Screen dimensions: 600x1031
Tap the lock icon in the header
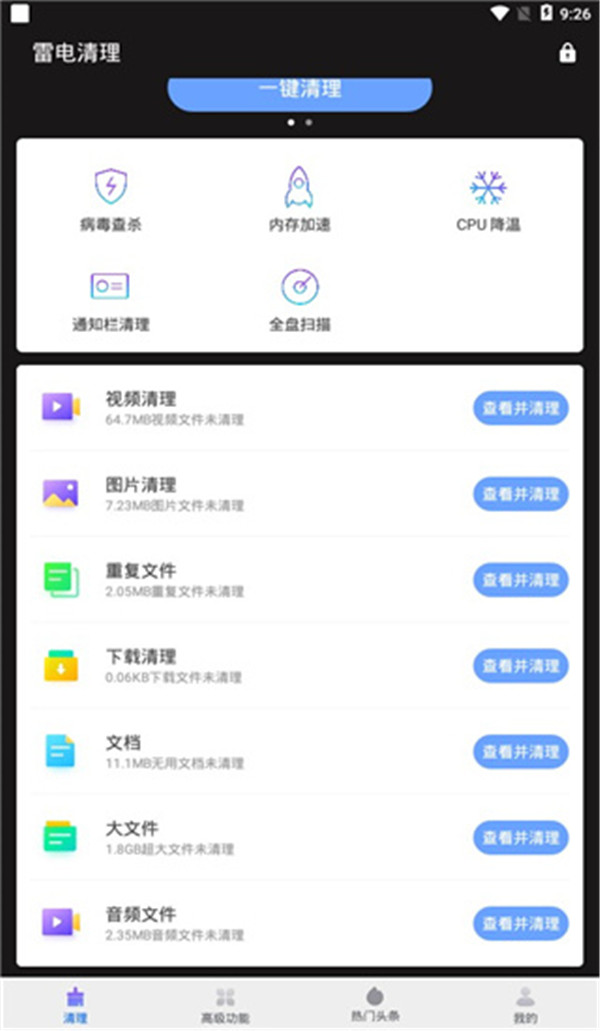tap(567, 53)
